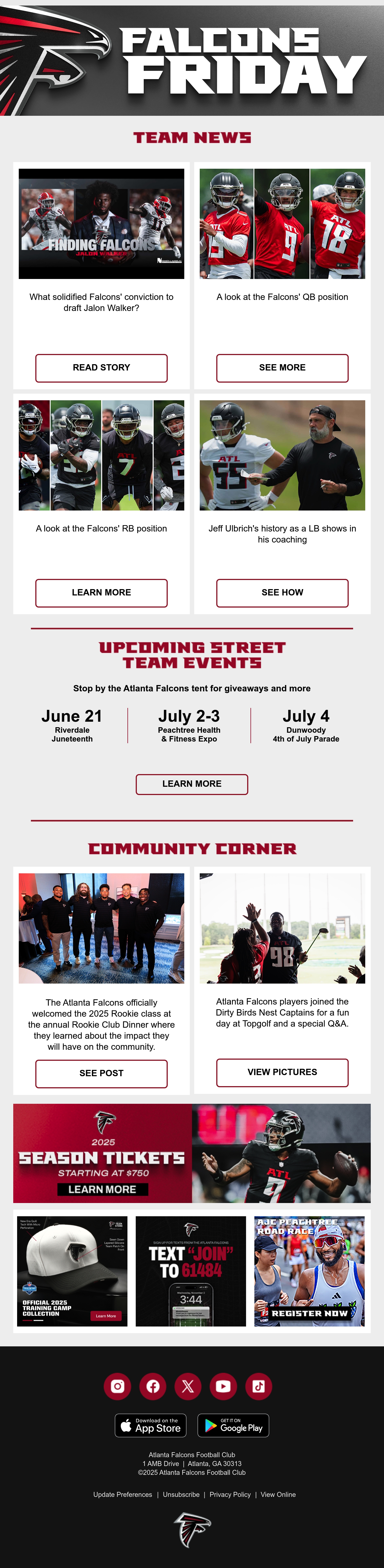Tap Read Story about Jalon Walker

[101, 368]
